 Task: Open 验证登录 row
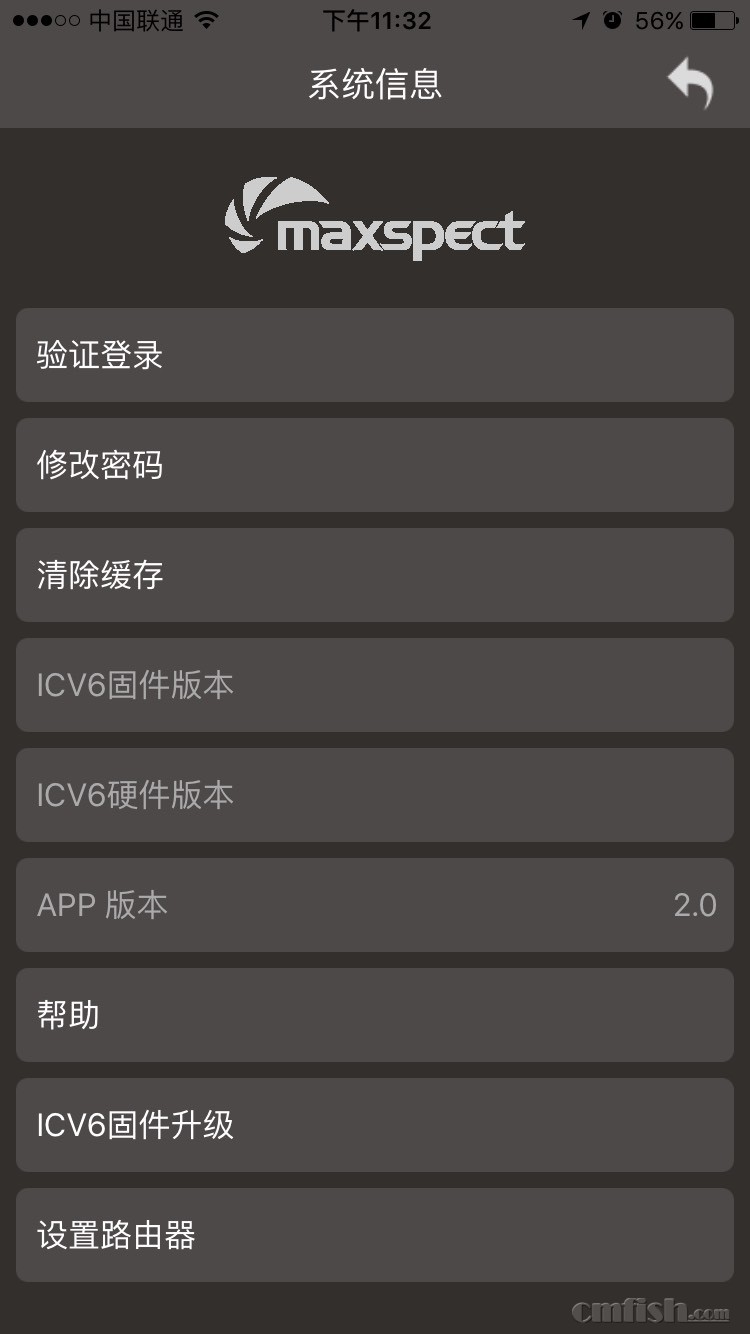375,355
